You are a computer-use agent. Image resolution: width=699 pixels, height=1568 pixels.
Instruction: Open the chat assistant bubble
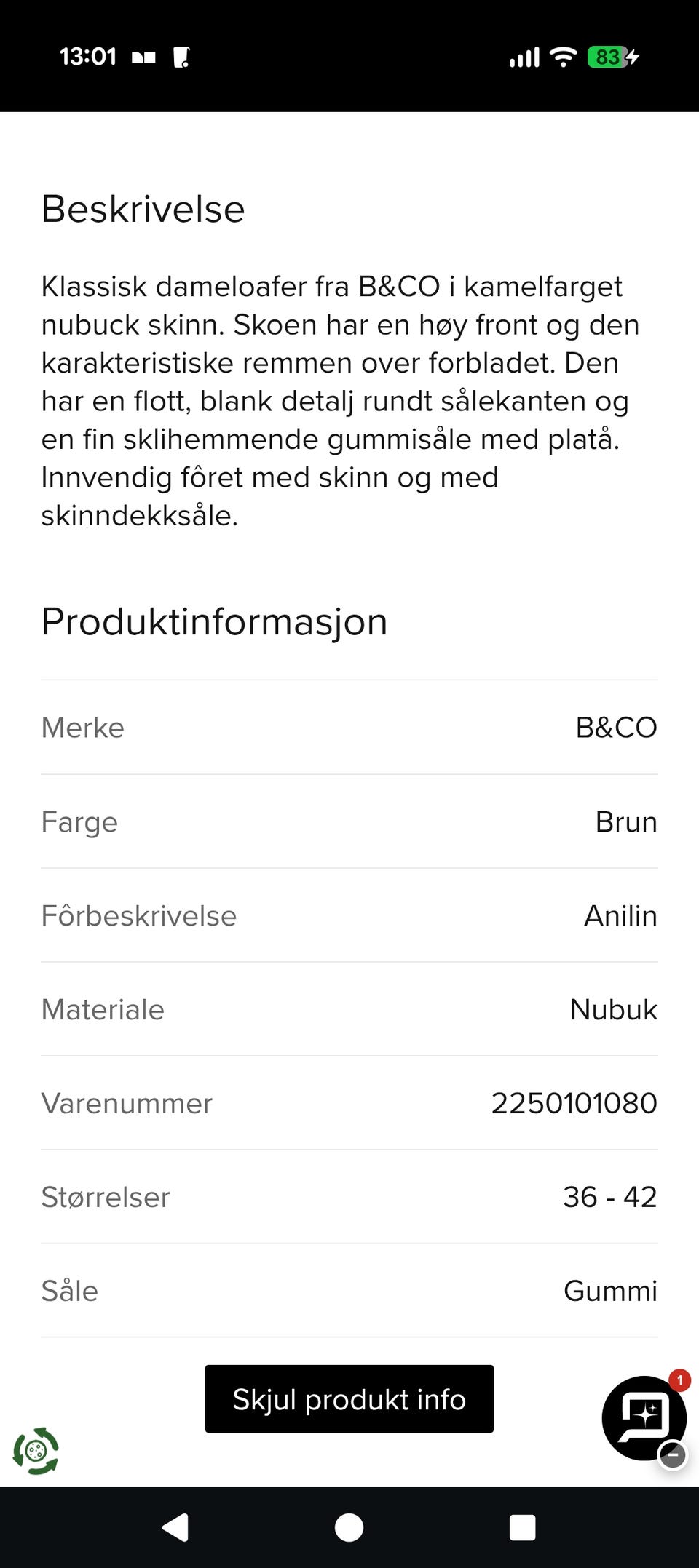[x=644, y=1417]
